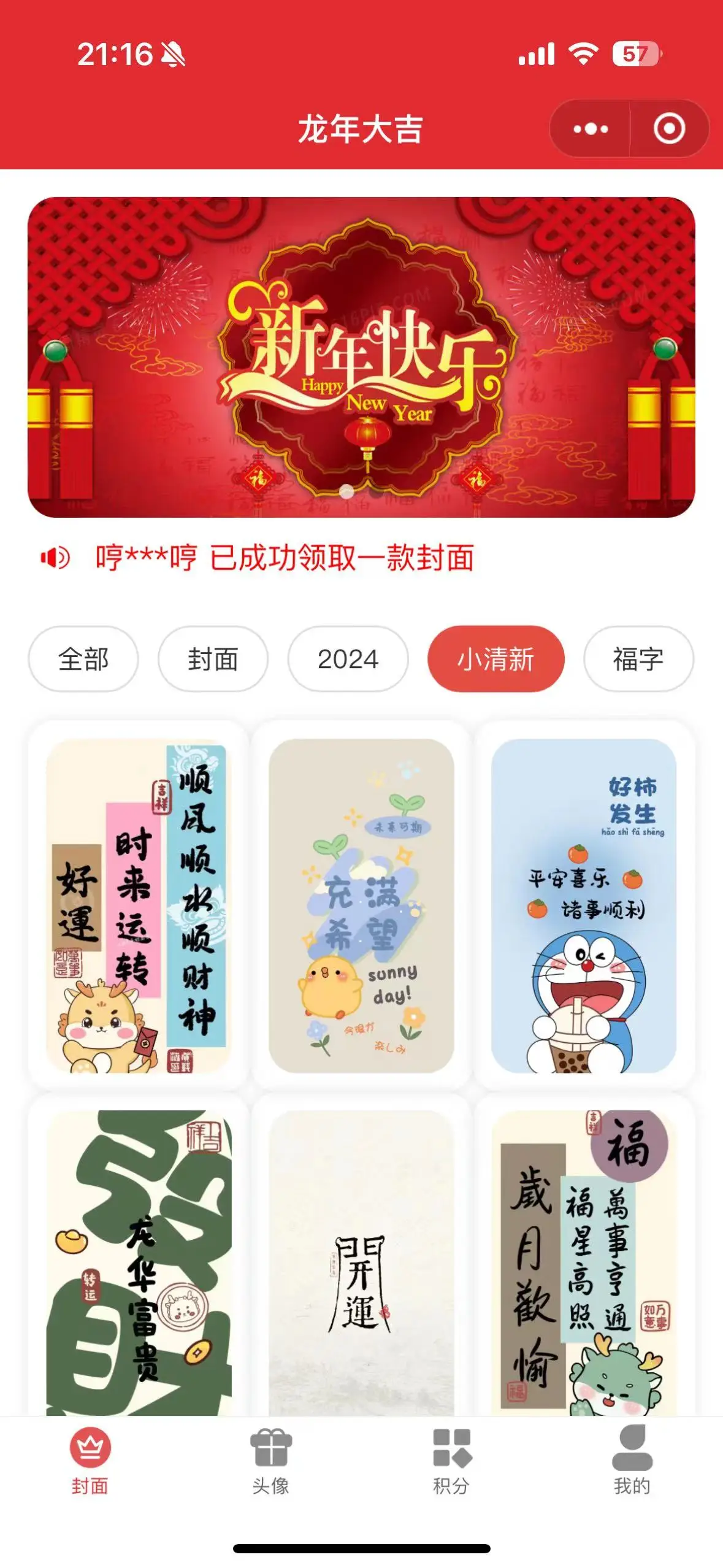The image size is (723, 1568).
Task: Tap the 小清新 category chip
Action: (495, 659)
